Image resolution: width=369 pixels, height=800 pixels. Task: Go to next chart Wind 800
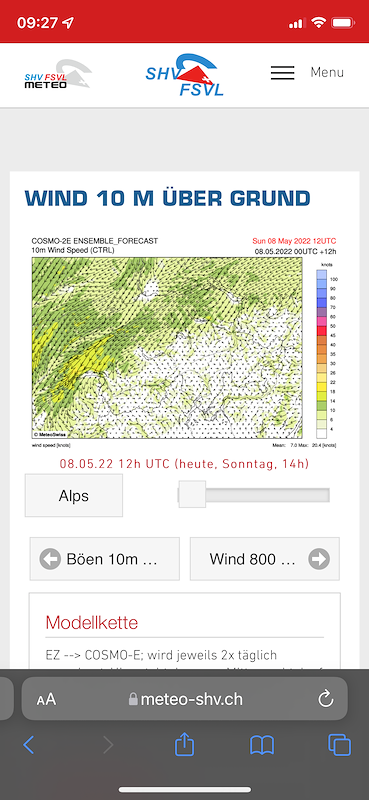(x=264, y=559)
